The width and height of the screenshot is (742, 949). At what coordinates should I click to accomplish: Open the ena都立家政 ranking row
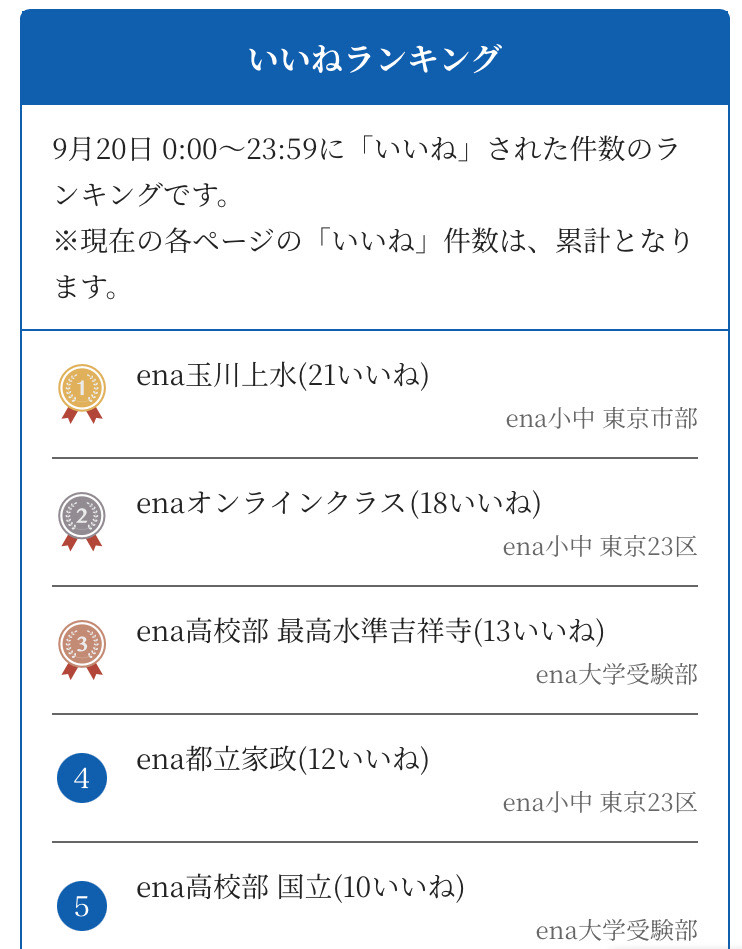[282, 760]
